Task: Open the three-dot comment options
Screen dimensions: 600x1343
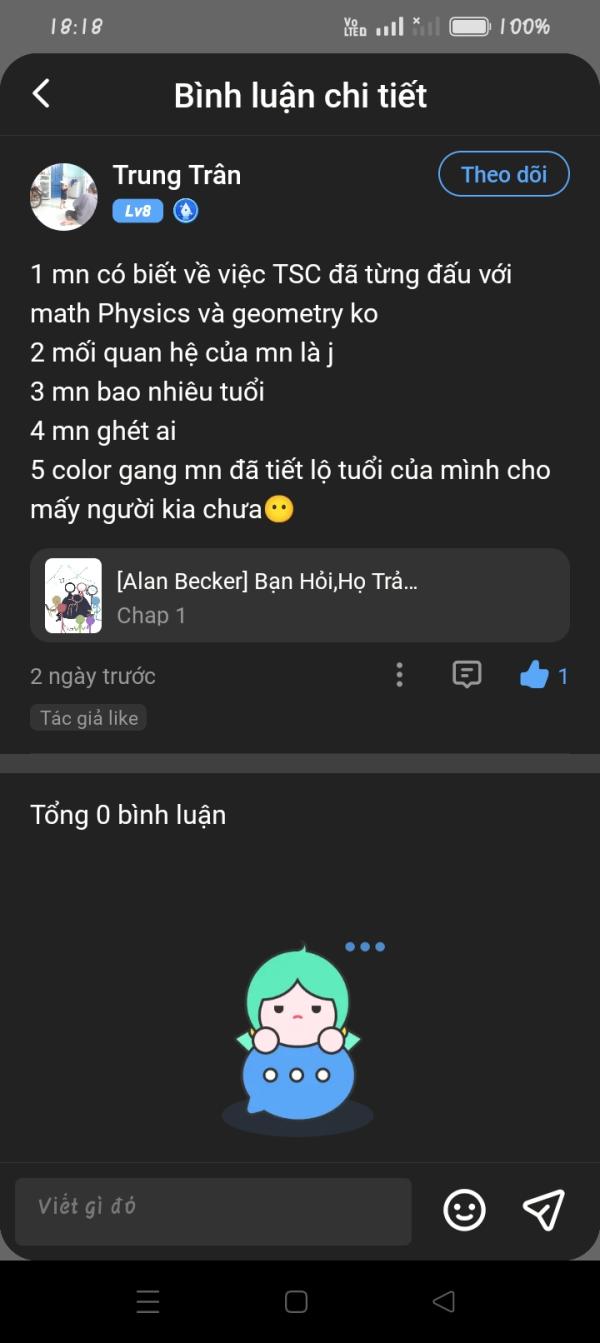Action: (x=399, y=675)
